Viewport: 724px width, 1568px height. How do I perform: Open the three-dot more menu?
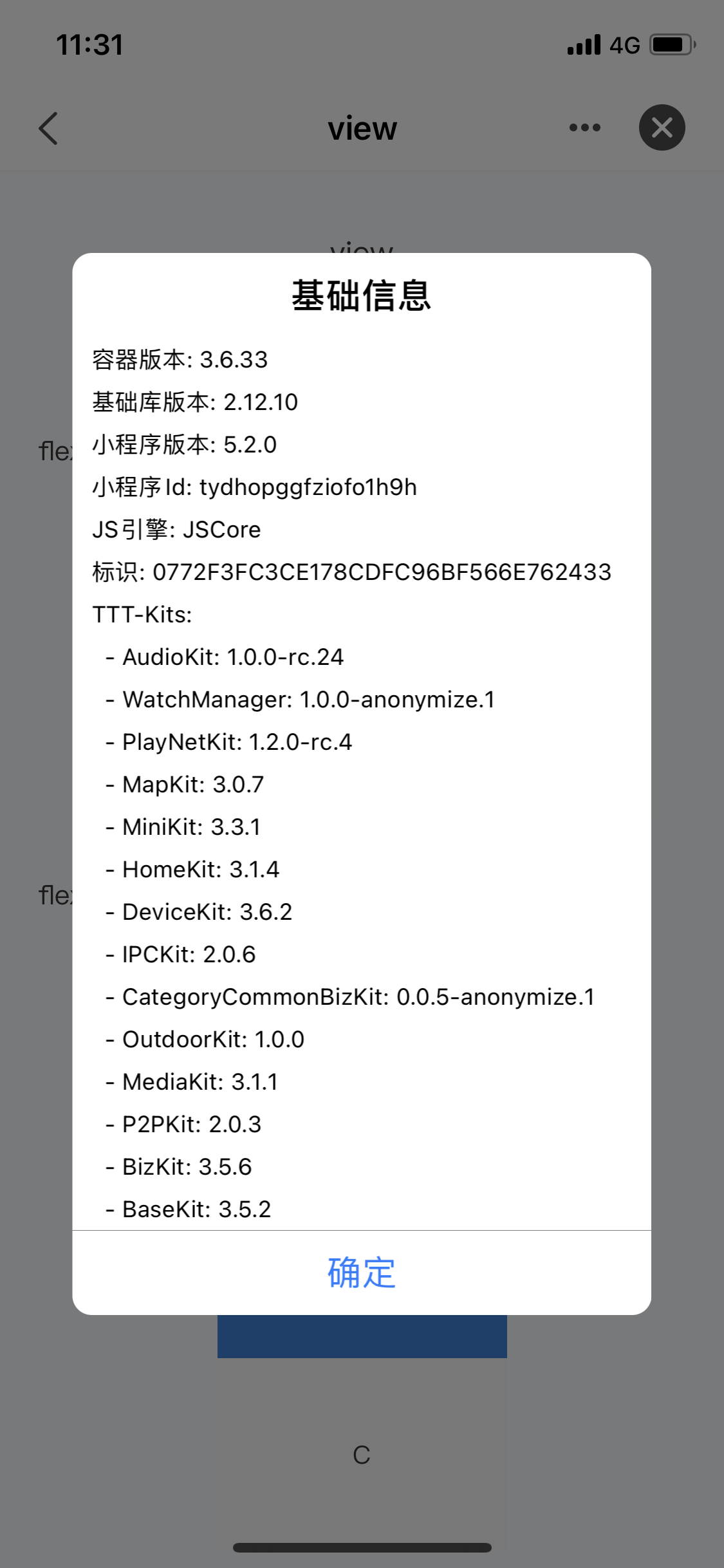(x=585, y=127)
